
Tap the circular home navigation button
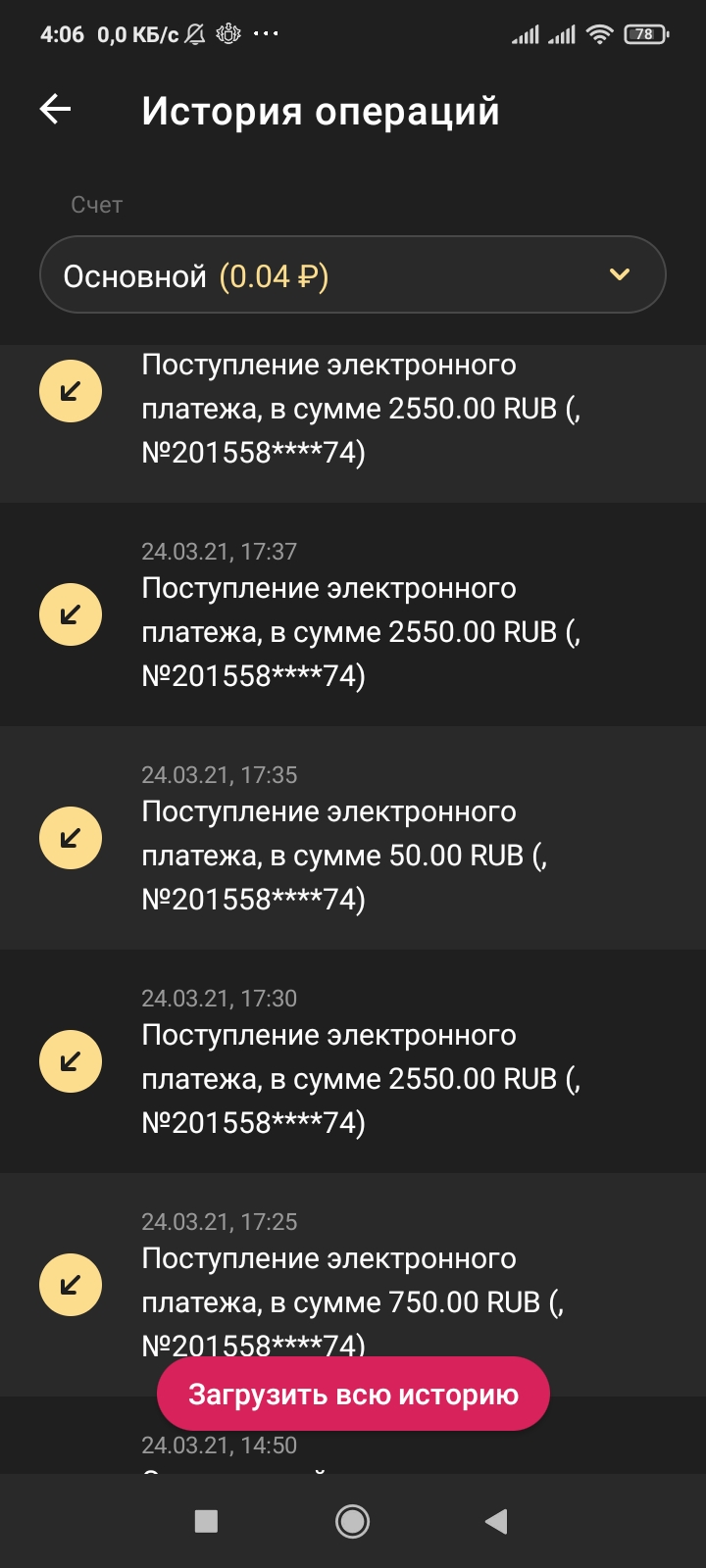pyautogui.click(x=353, y=1520)
